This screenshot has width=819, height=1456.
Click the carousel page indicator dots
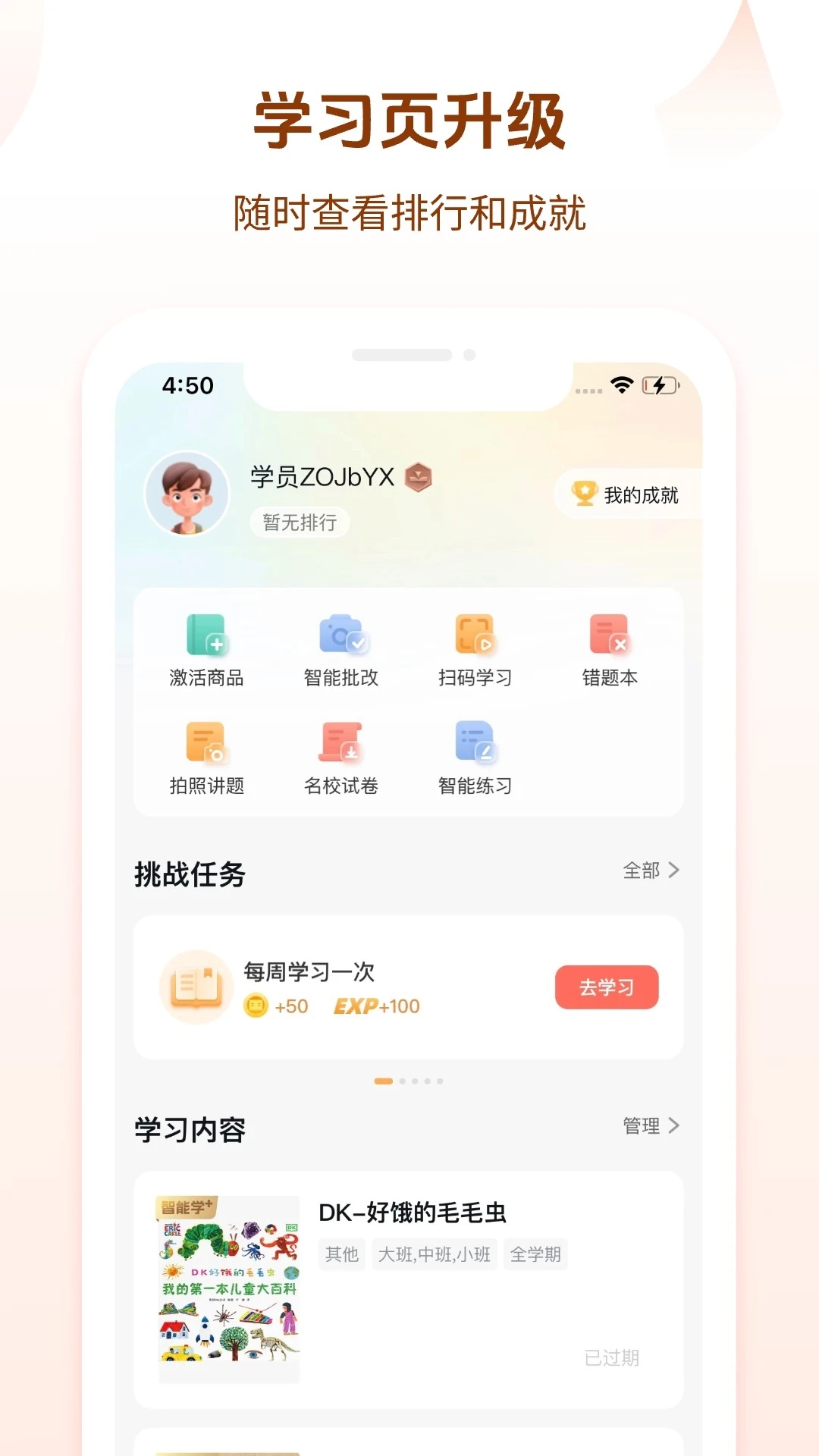click(x=409, y=1081)
